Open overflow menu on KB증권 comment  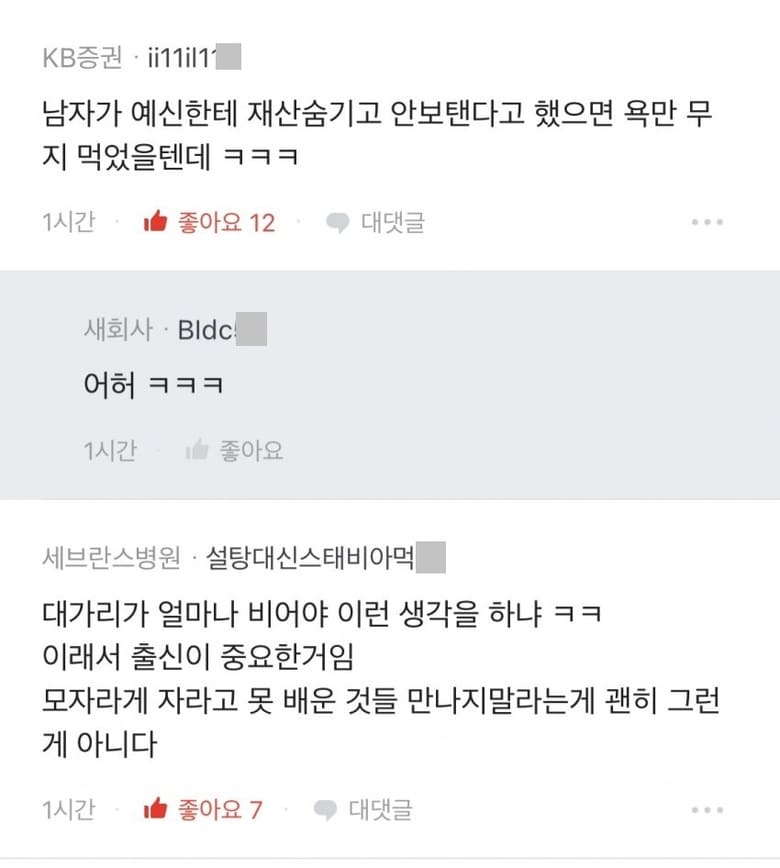click(707, 222)
